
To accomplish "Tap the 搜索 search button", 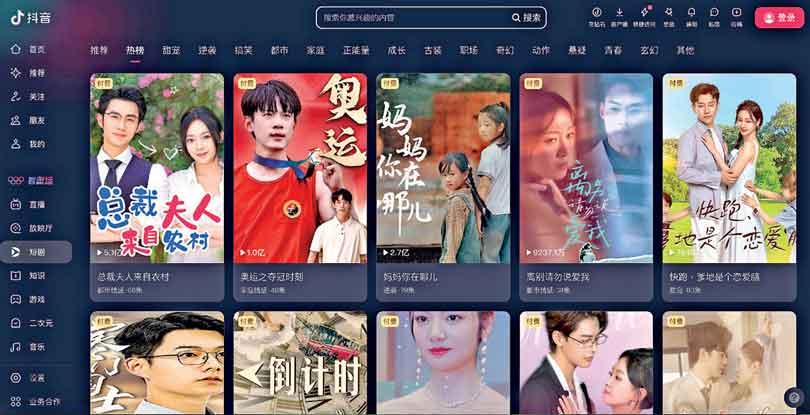I will 527,17.
